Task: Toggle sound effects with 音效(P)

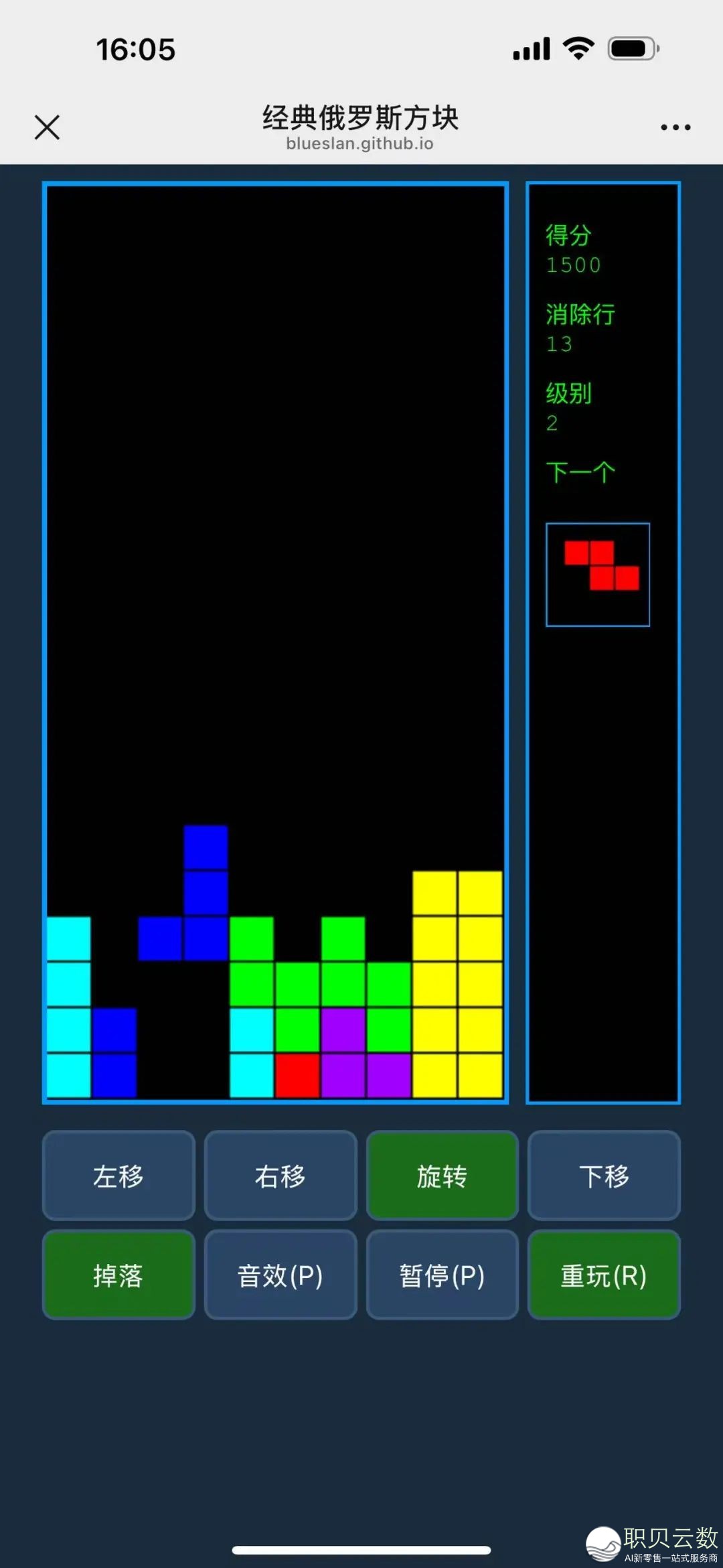Action: pyautogui.click(x=280, y=1275)
